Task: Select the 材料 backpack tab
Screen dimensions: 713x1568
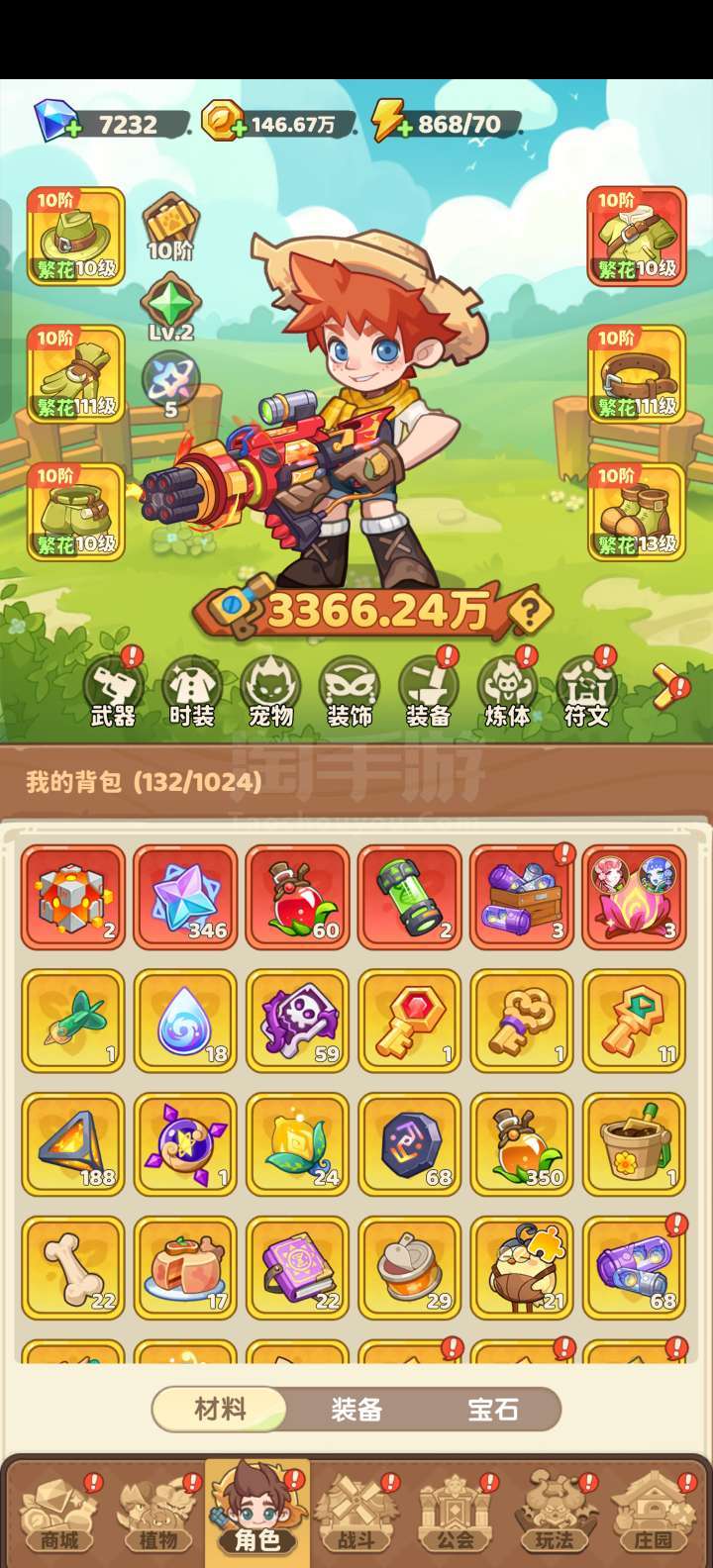Action: pyautogui.click(x=220, y=1409)
